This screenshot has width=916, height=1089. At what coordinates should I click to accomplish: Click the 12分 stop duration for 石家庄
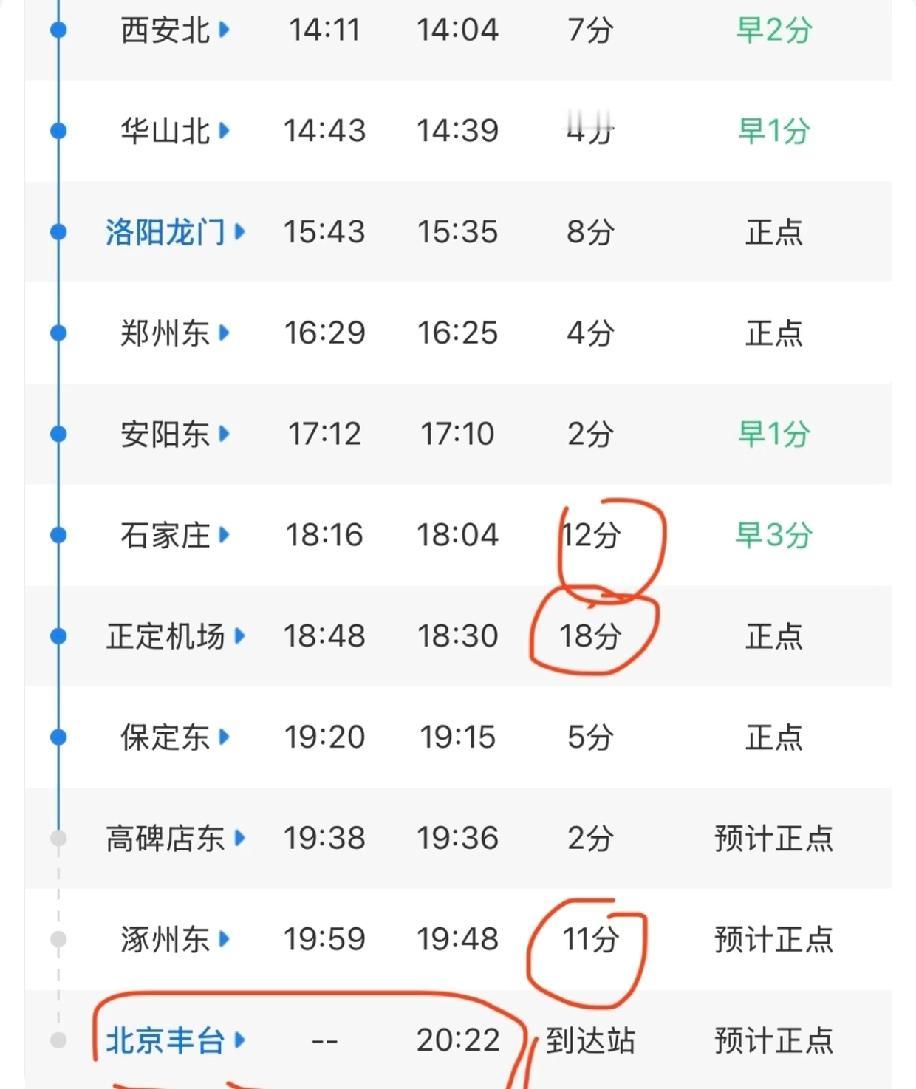593,535
